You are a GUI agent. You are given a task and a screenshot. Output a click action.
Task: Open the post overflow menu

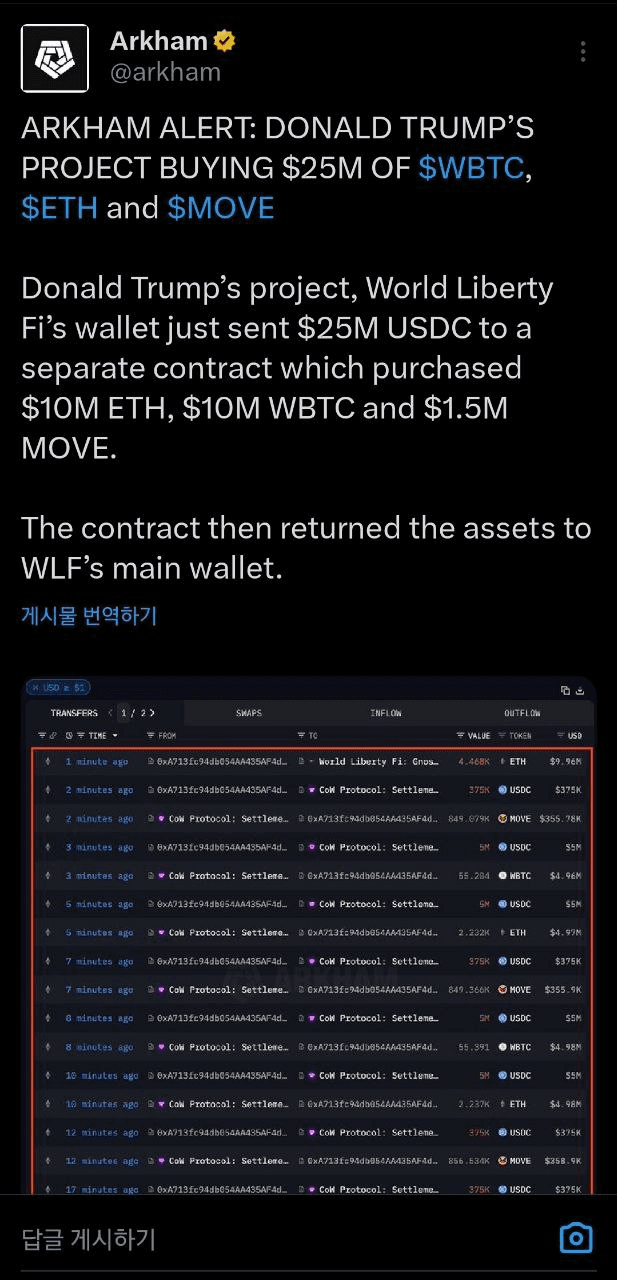tap(582, 52)
